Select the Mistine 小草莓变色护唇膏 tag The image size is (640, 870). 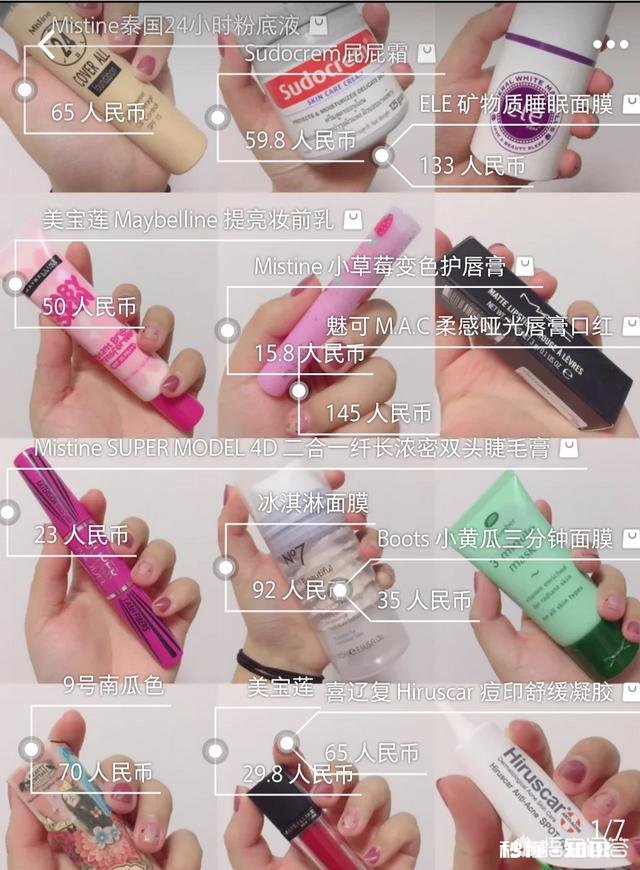coord(380,267)
